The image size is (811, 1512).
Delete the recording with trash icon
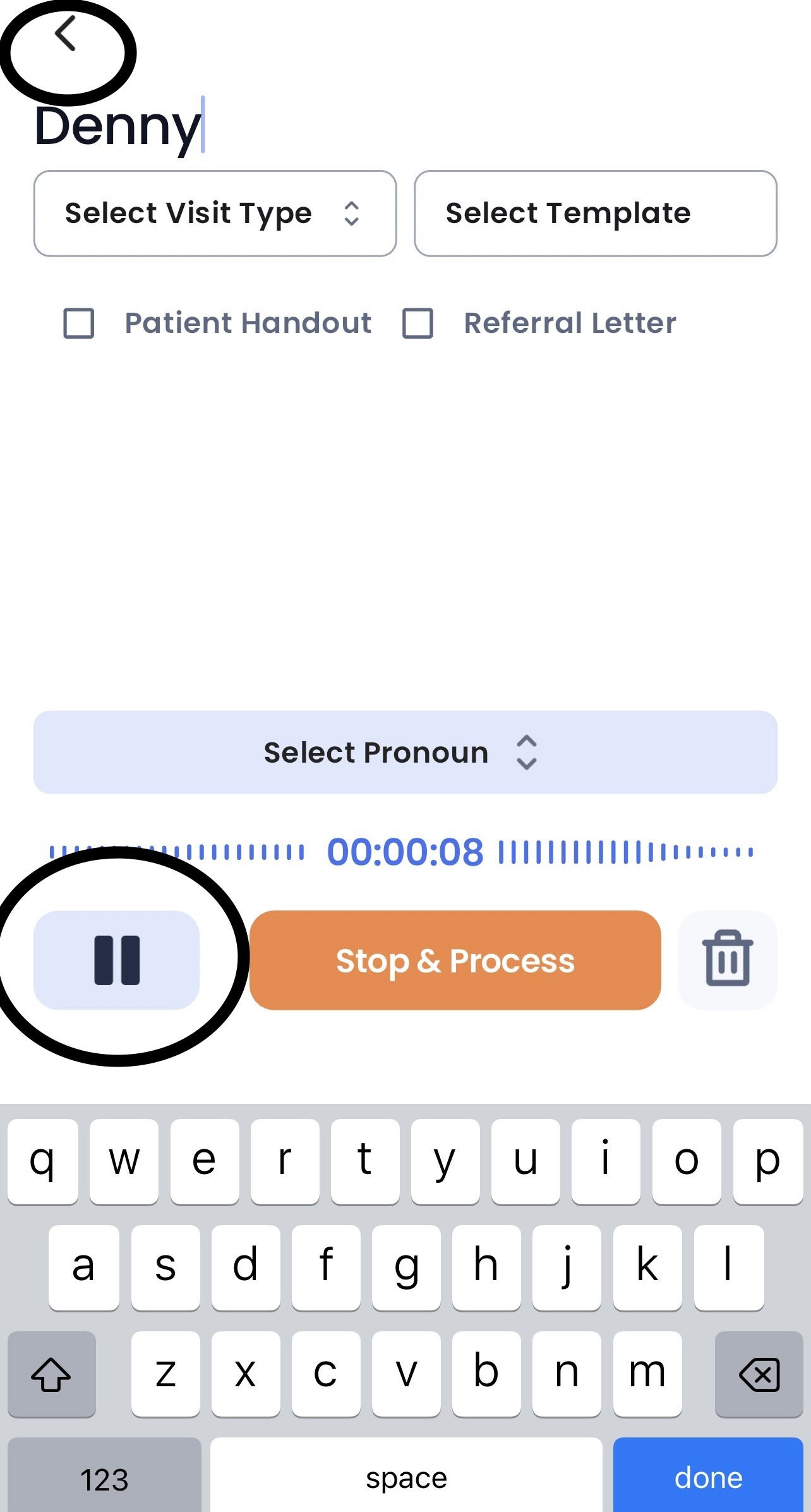tap(728, 960)
